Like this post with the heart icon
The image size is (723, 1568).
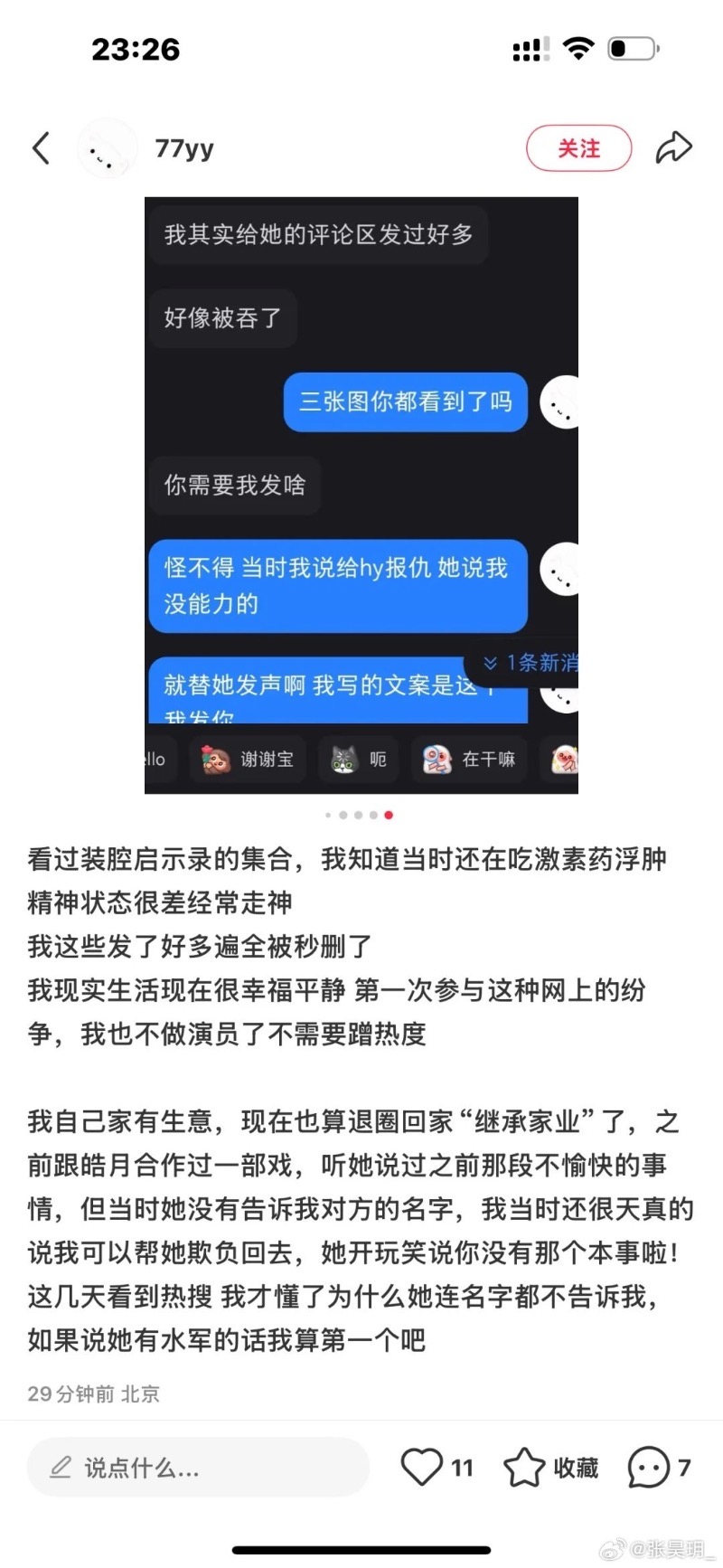[x=422, y=1467]
